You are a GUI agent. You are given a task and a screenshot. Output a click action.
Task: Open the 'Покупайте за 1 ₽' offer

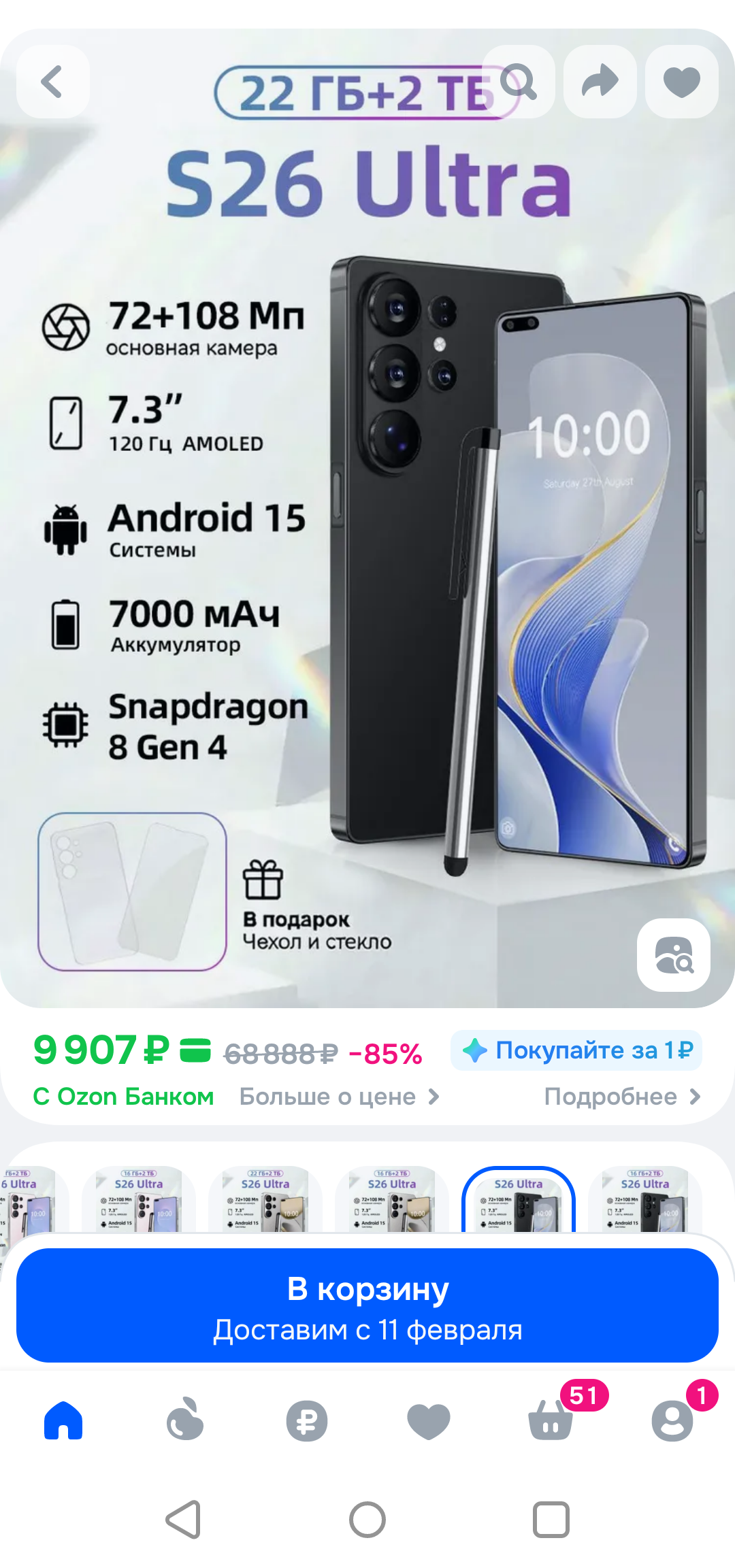point(576,1050)
